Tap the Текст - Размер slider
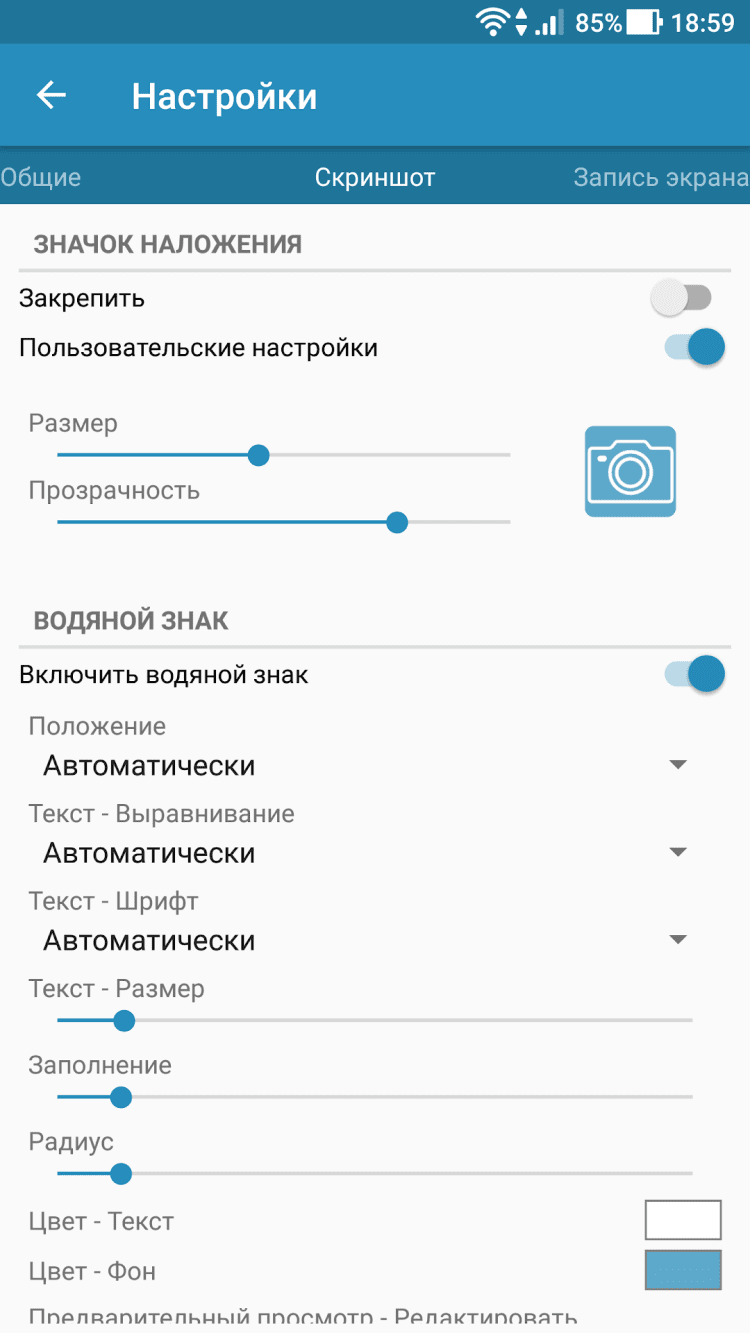Image resolution: width=750 pixels, height=1333 pixels. point(375,1021)
